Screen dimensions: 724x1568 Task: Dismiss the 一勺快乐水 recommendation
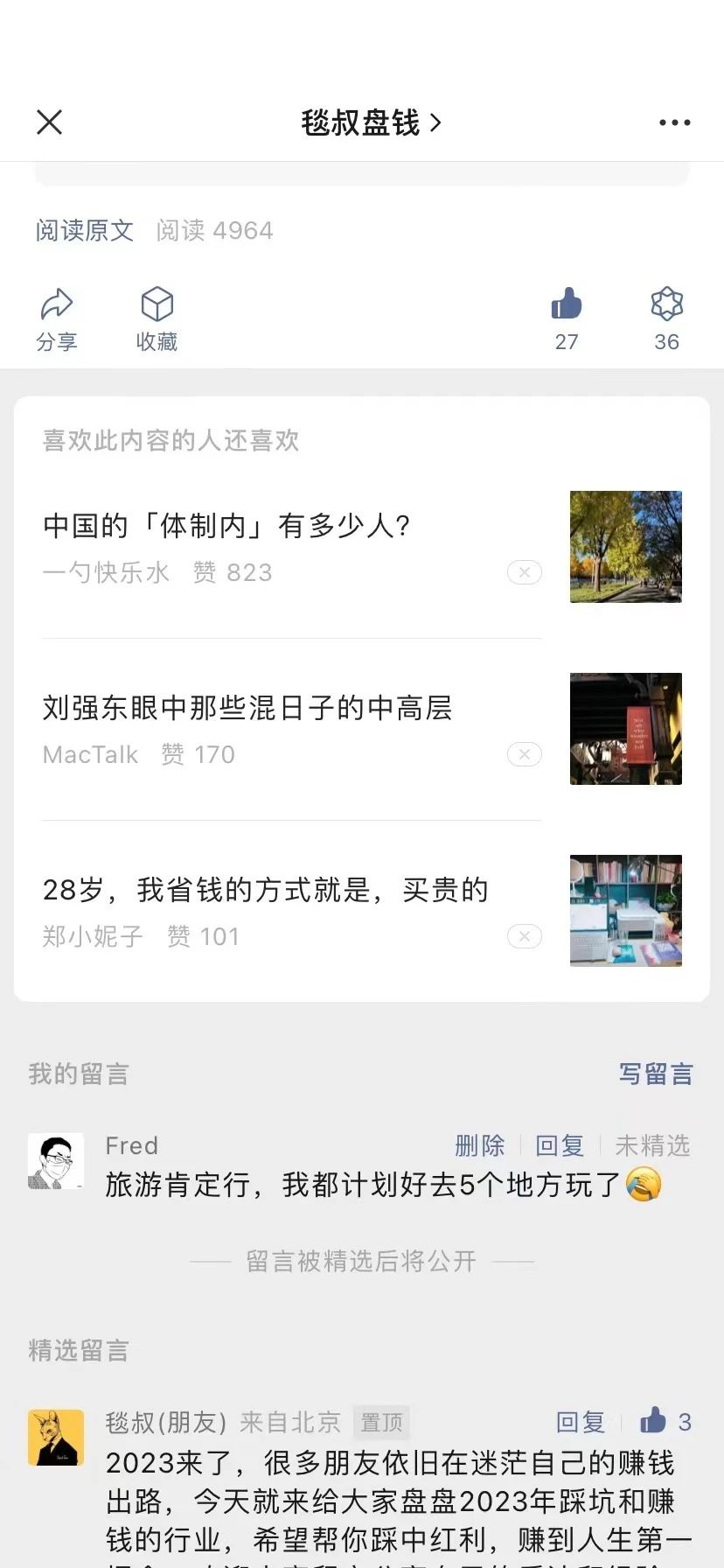pos(525,572)
